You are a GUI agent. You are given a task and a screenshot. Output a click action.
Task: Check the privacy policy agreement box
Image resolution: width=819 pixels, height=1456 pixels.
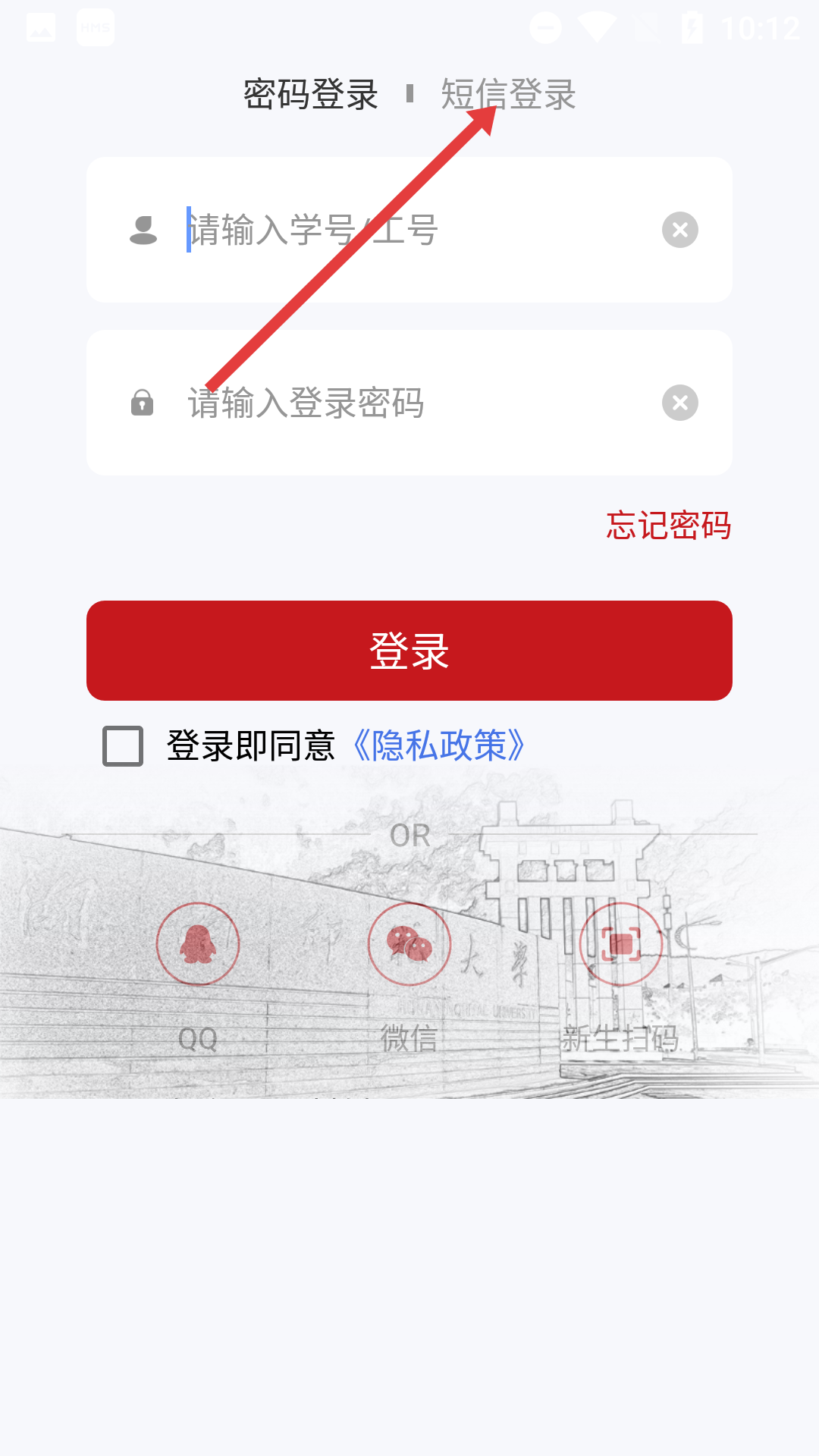click(123, 746)
